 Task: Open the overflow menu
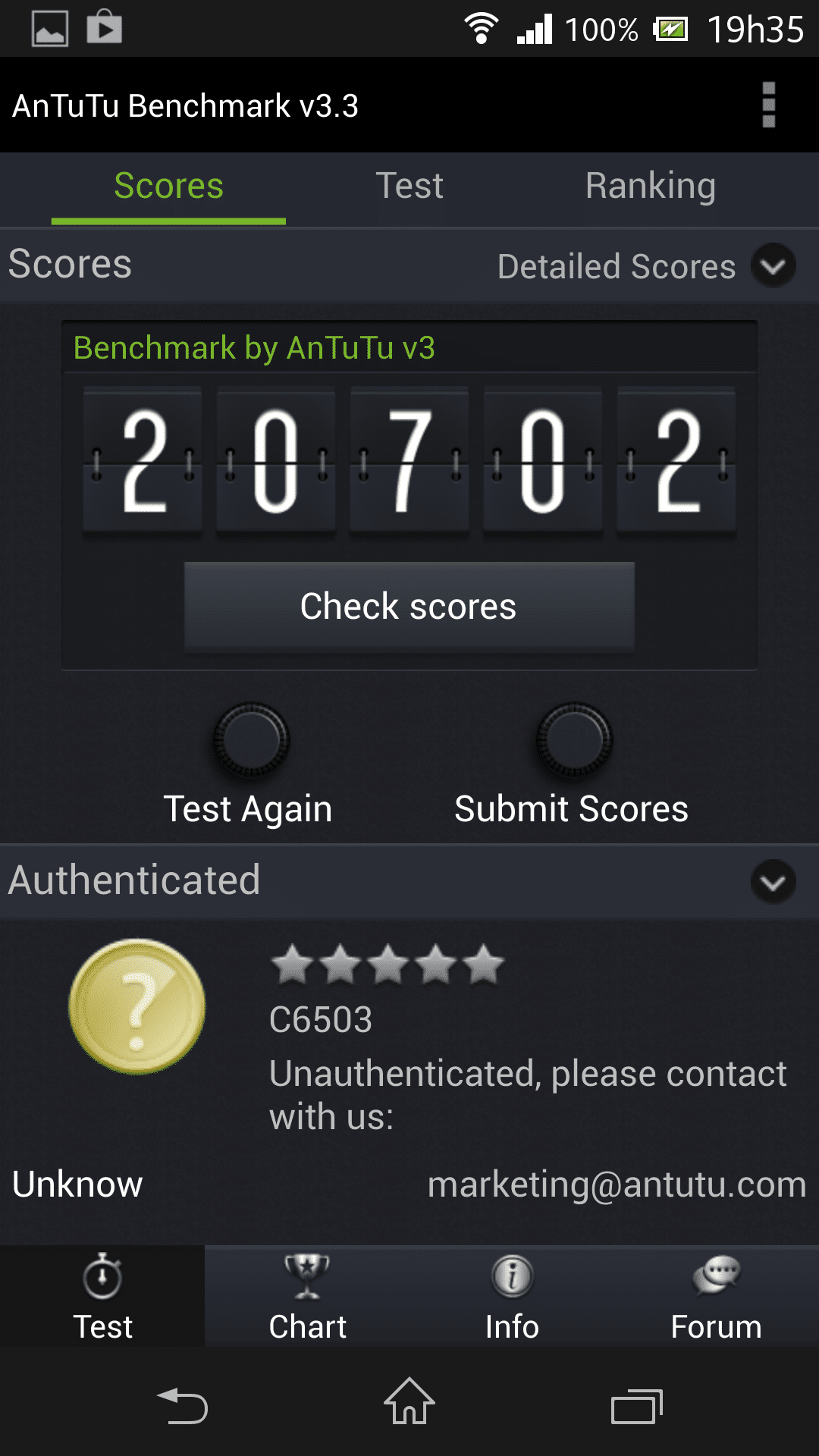[768, 105]
